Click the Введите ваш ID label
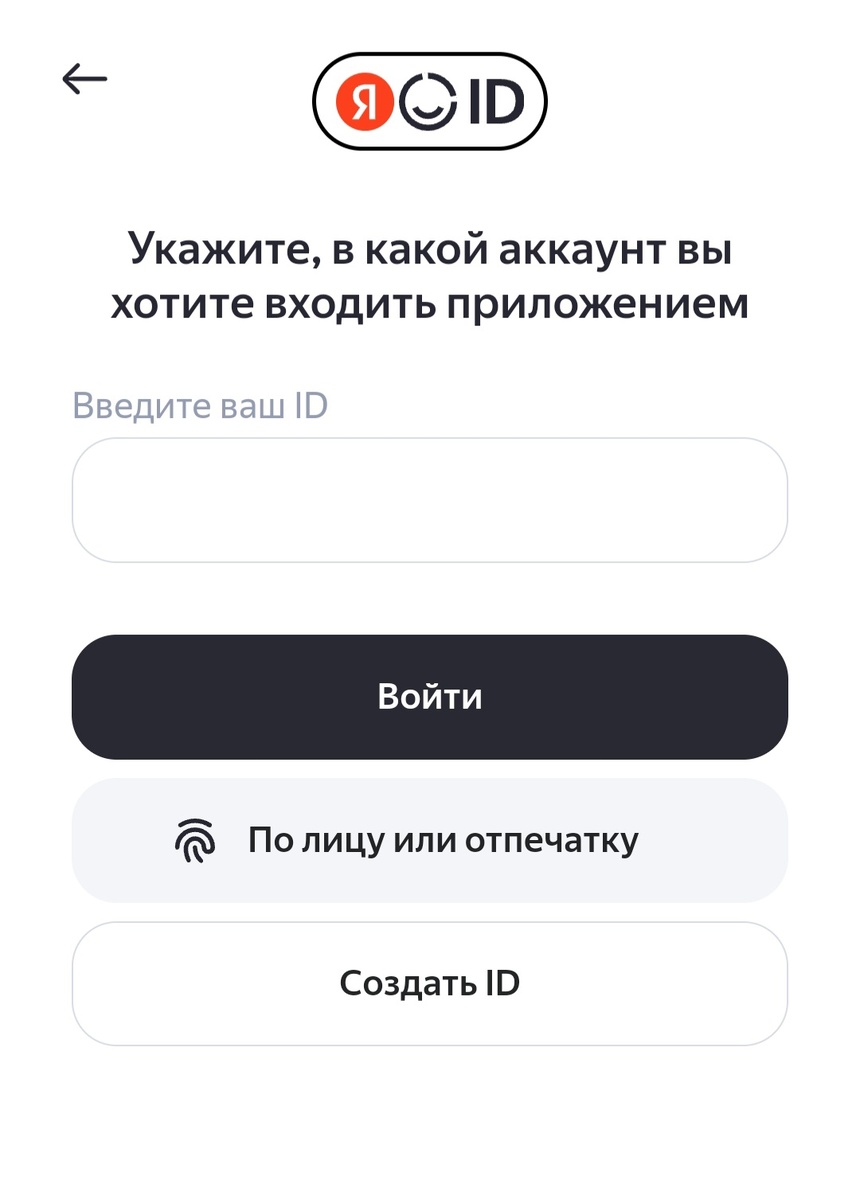Viewport: 860px width, 1200px height. pos(200,404)
